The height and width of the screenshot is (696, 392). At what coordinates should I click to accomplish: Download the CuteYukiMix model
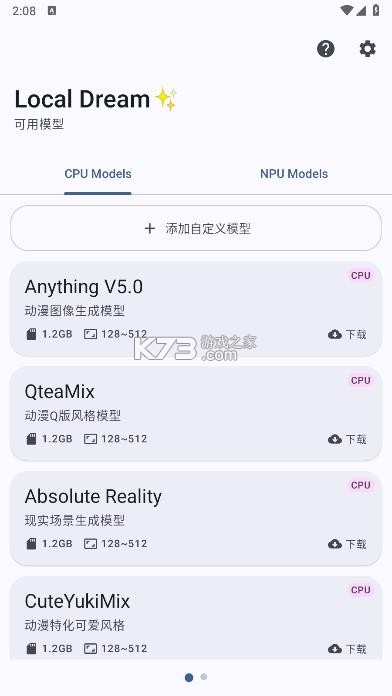(347, 649)
